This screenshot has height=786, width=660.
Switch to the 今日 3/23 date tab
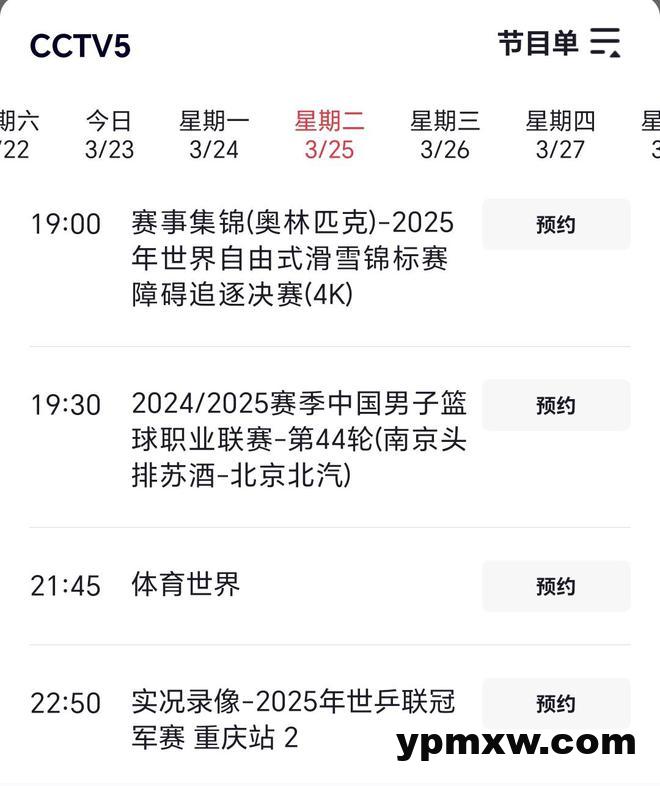pos(109,135)
